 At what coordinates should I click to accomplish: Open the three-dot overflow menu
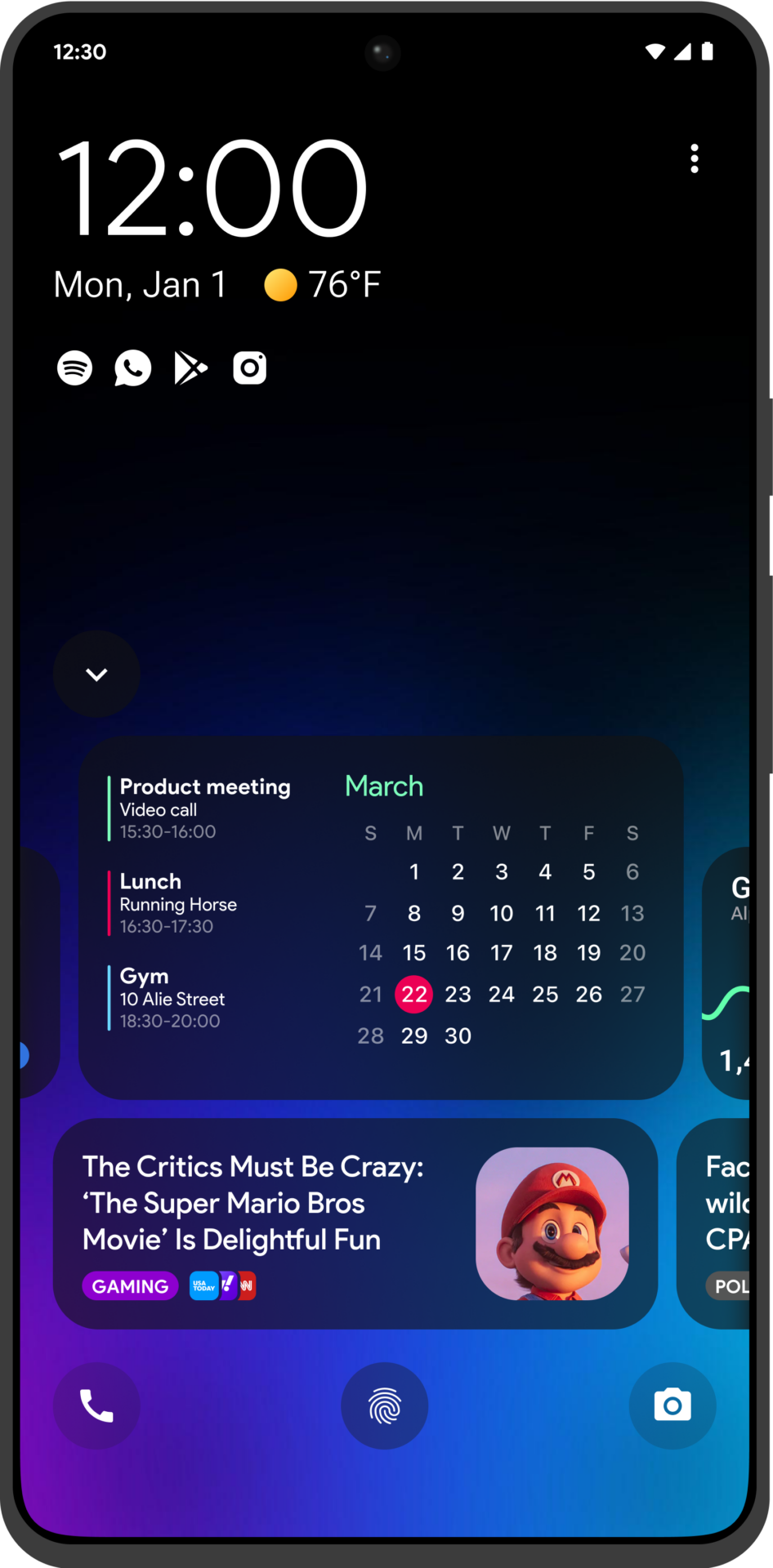(x=695, y=158)
